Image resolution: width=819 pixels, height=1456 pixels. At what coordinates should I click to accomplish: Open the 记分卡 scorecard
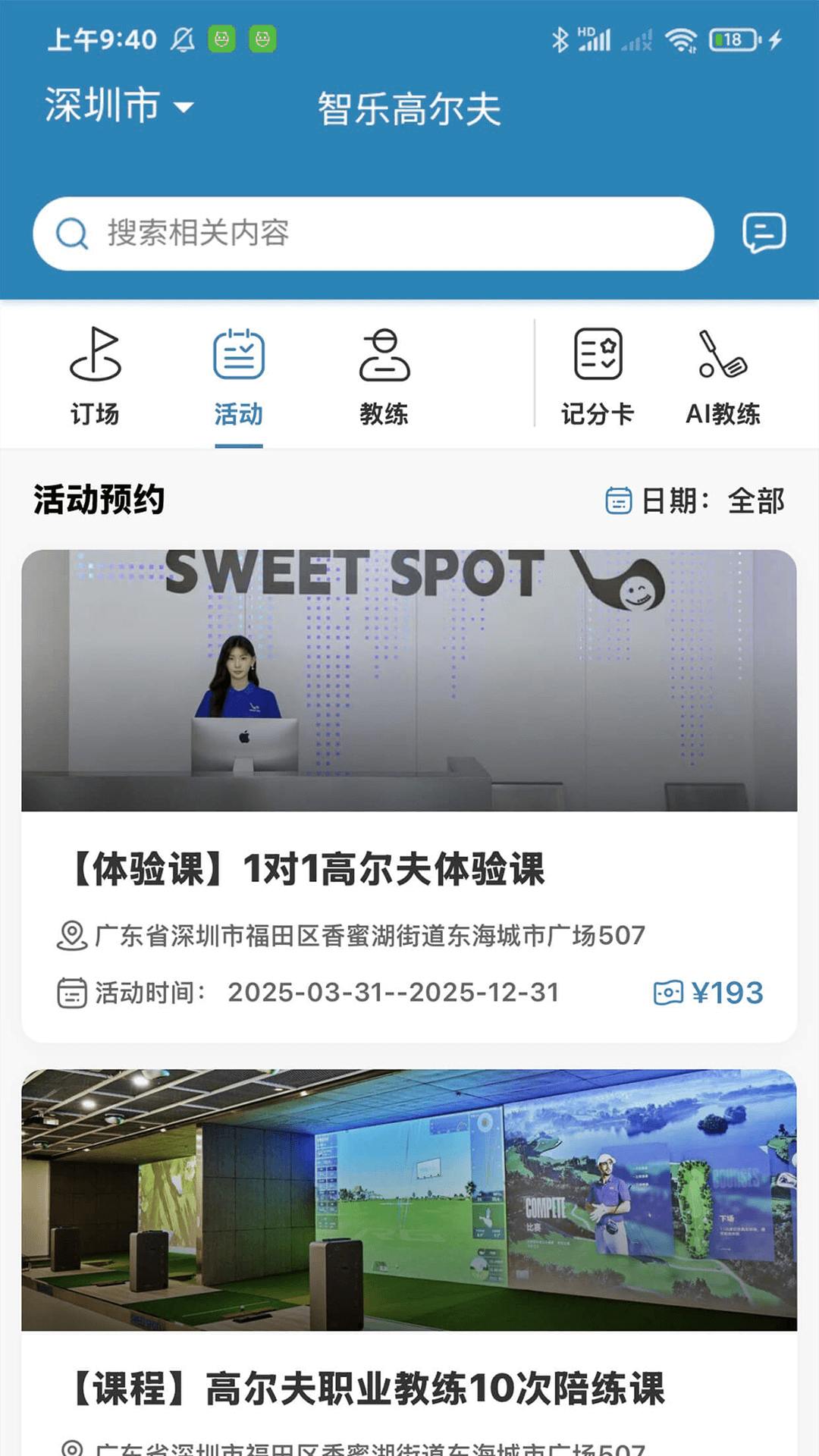[x=598, y=376]
